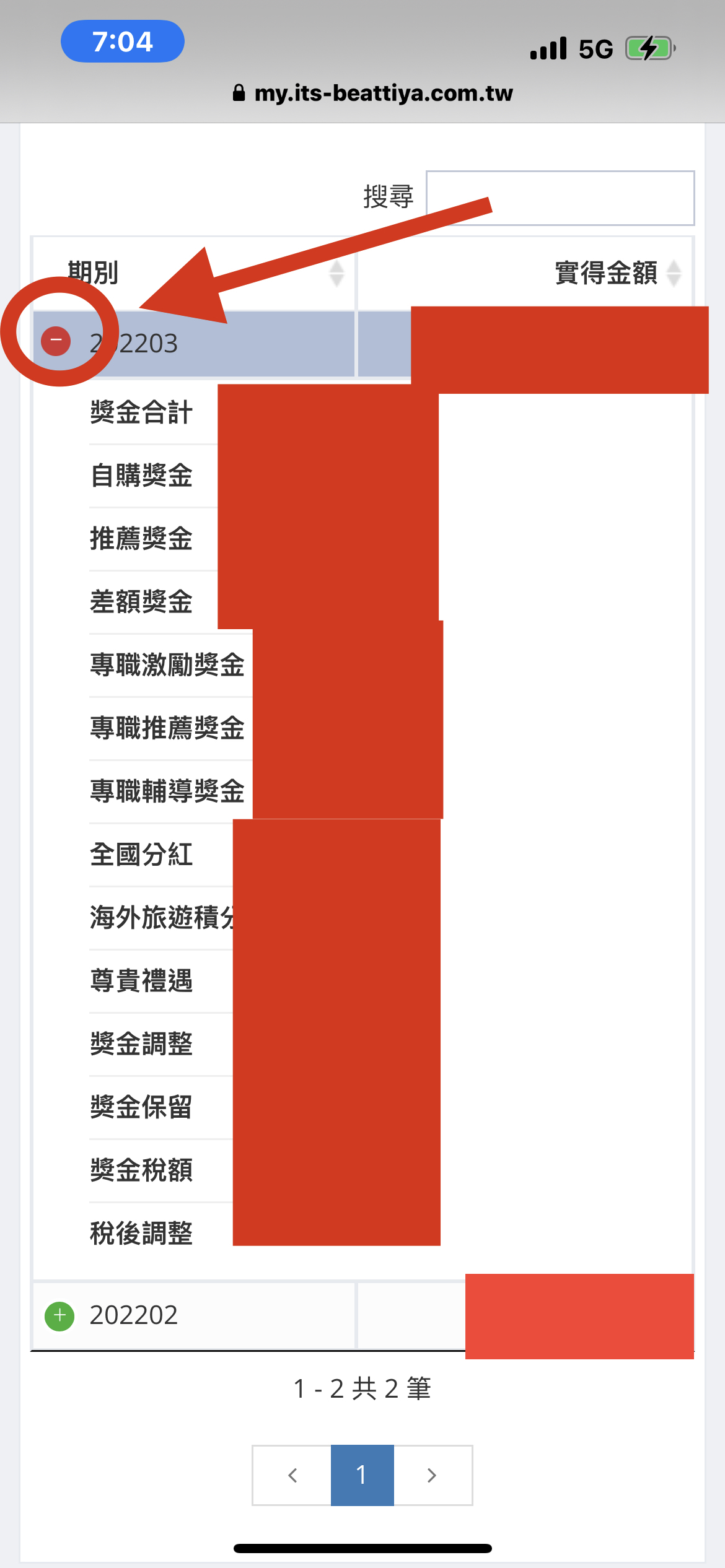The image size is (725, 1568).
Task: Collapse the 202203 row with the red minus icon
Action: click(56, 341)
